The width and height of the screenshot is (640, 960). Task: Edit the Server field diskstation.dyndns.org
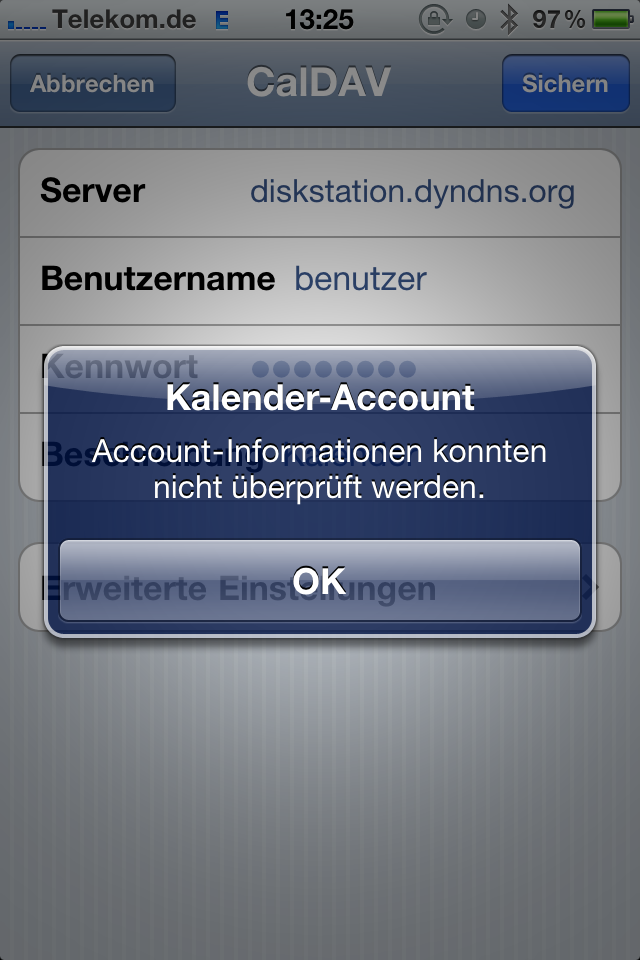411,191
